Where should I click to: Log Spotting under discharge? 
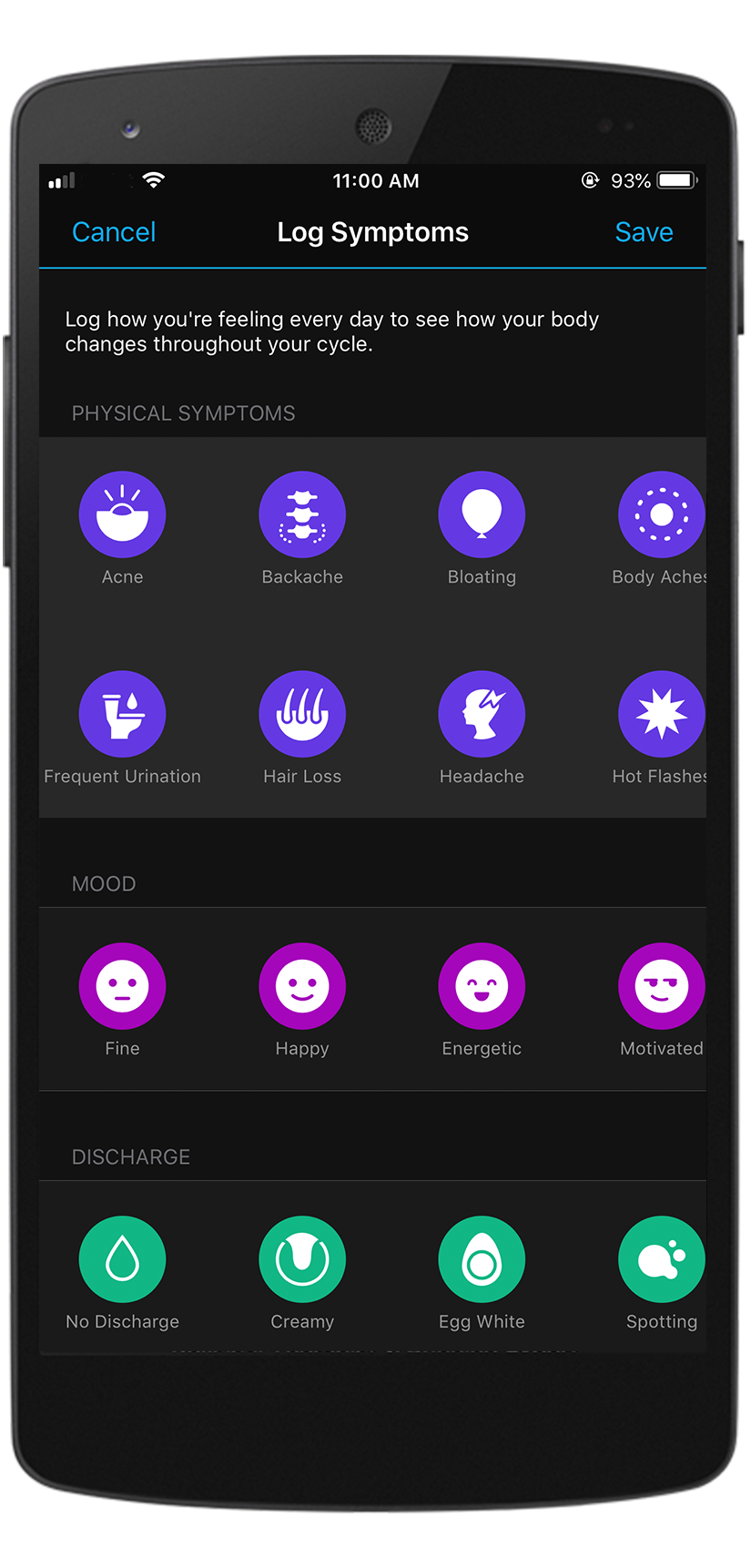[661, 1259]
